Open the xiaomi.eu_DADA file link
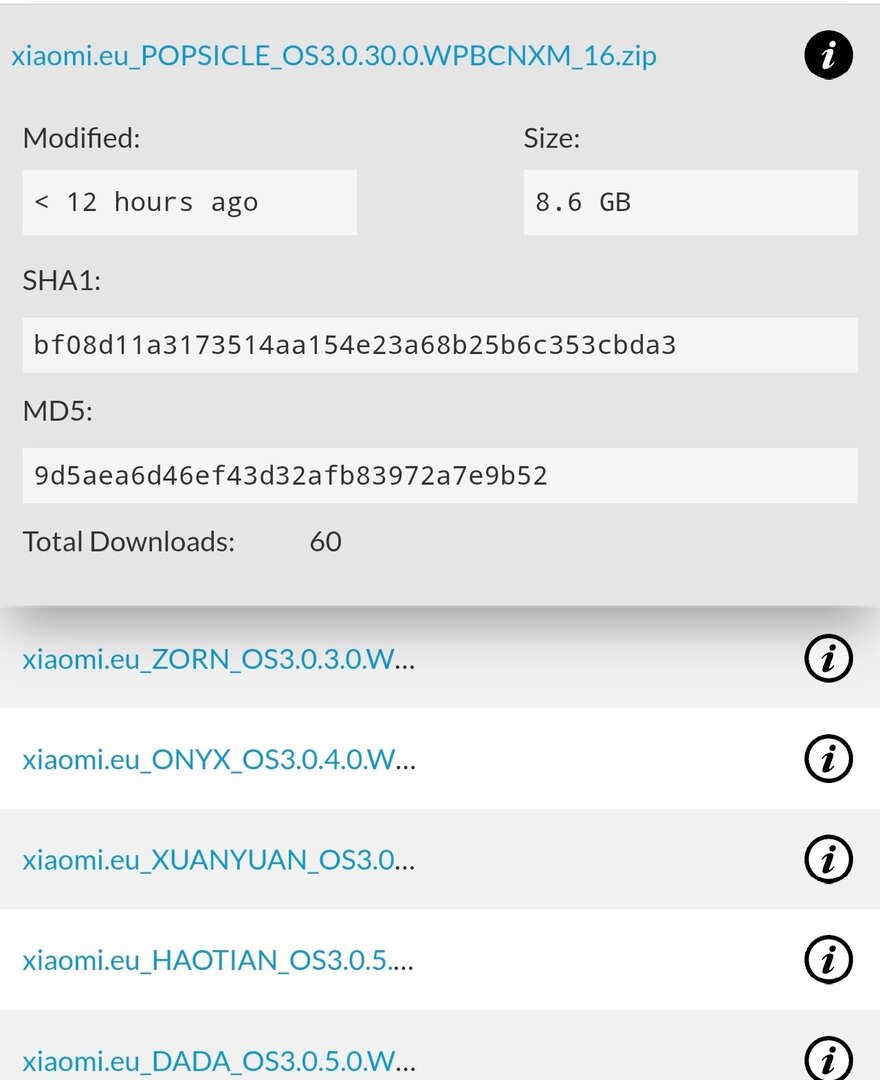 tap(218, 1060)
